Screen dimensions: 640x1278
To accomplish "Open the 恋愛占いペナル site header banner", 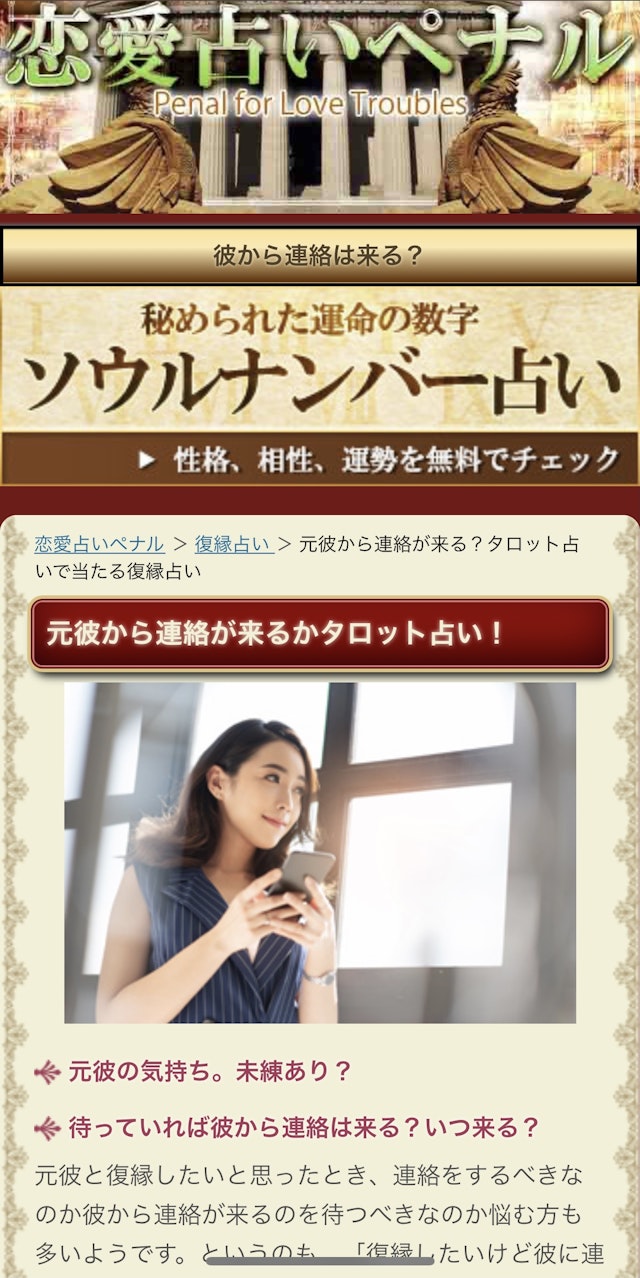I will click(320, 105).
